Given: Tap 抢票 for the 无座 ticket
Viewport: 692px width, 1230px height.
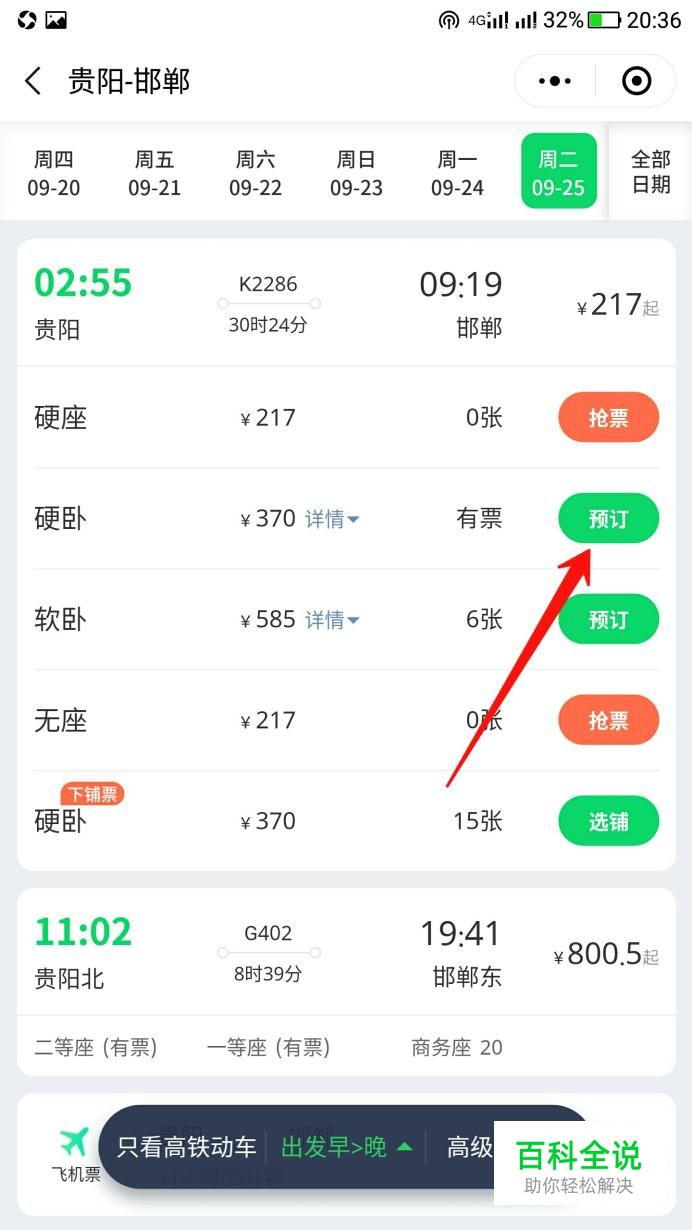Looking at the screenshot, I should click(608, 720).
